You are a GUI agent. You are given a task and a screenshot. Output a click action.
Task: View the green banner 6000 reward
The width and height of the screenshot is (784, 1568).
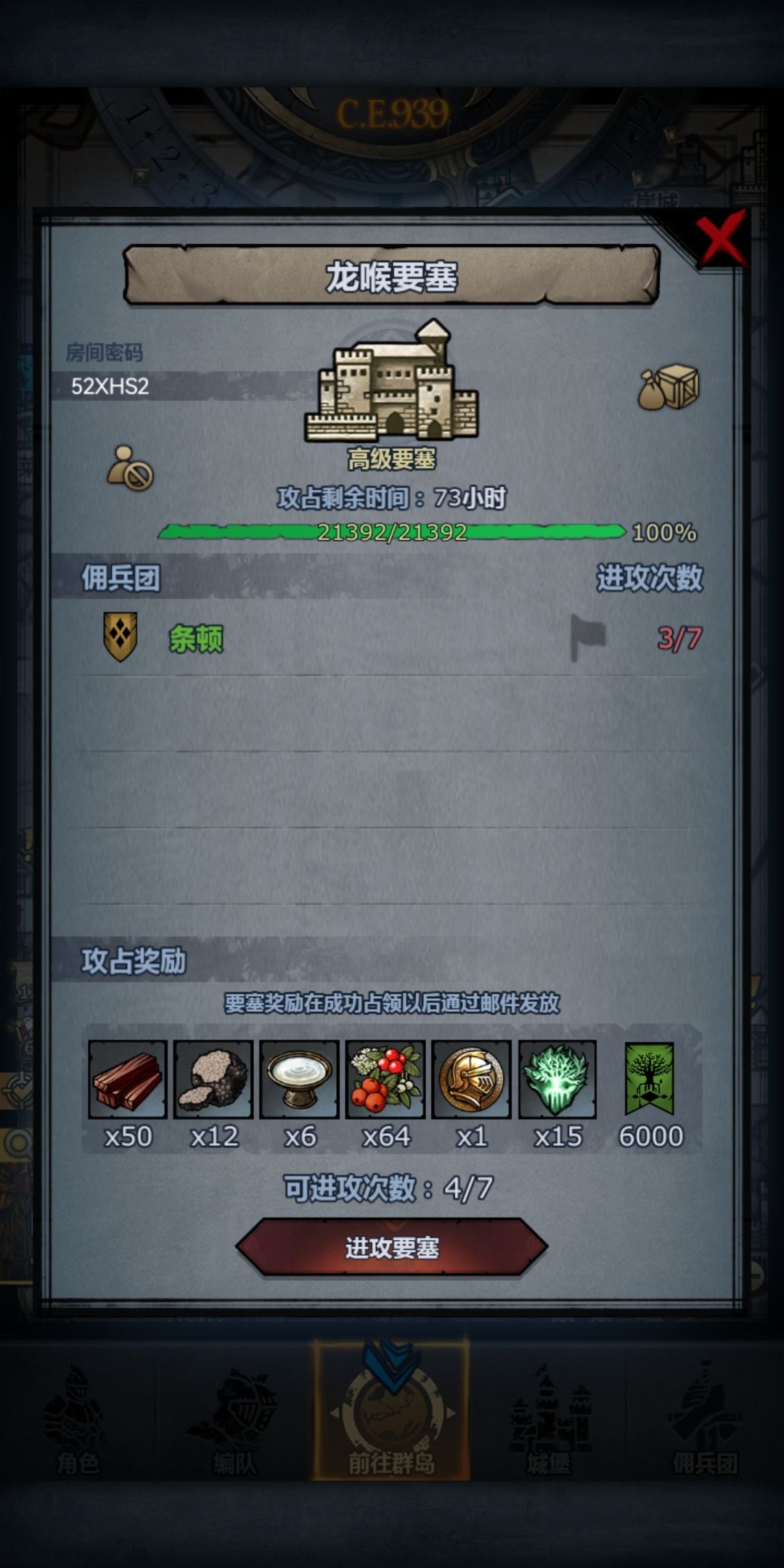click(x=650, y=1079)
